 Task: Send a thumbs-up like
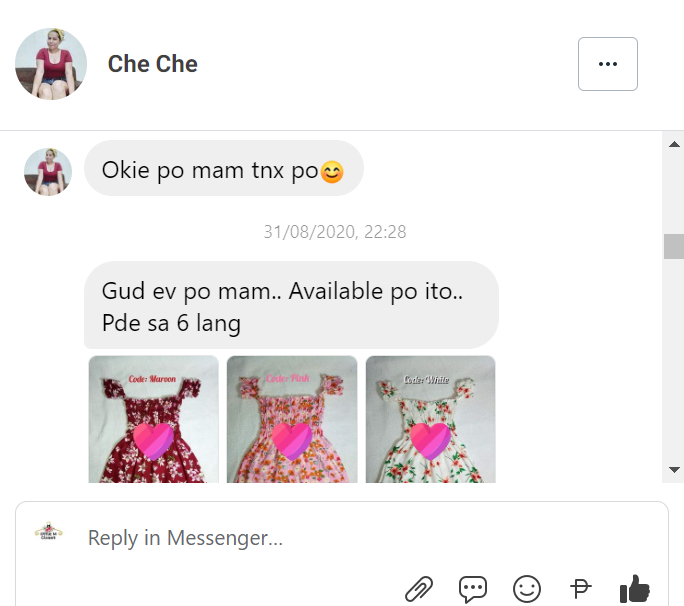(636, 589)
